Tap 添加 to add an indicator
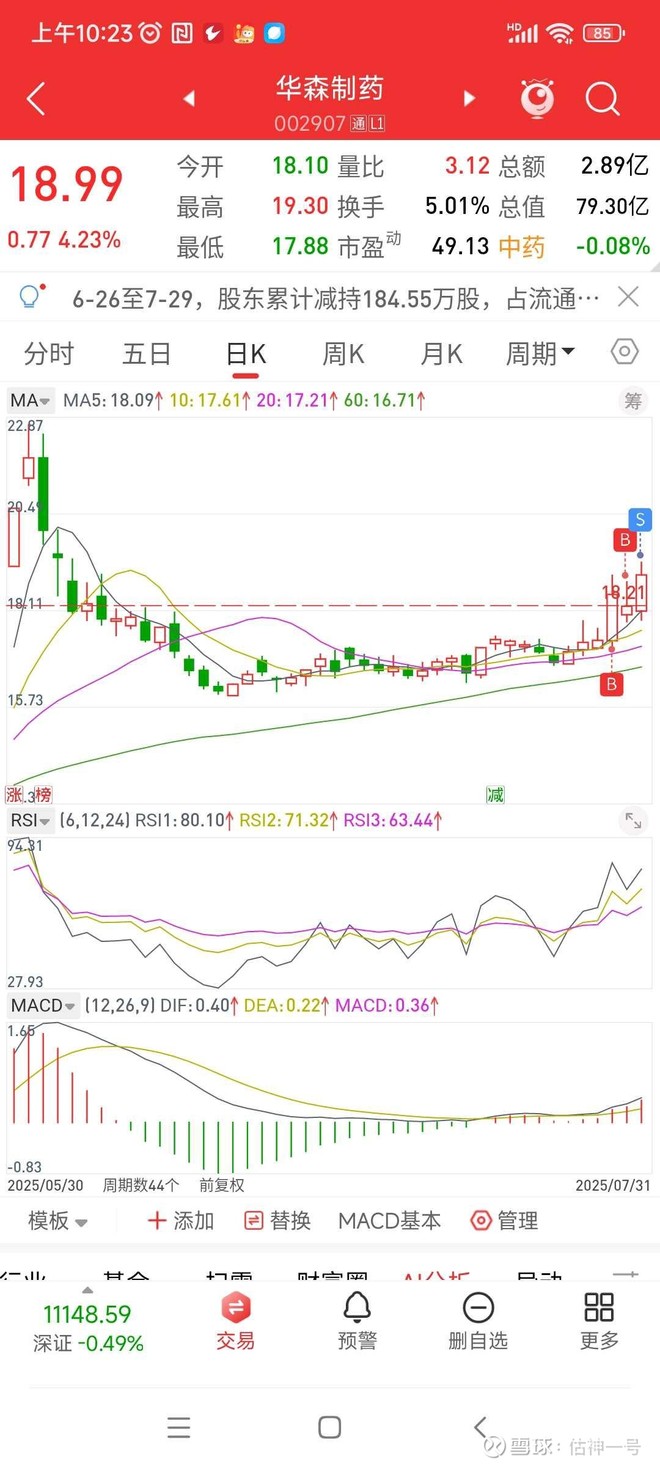Viewport: 660px width, 1467px height. (181, 1221)
